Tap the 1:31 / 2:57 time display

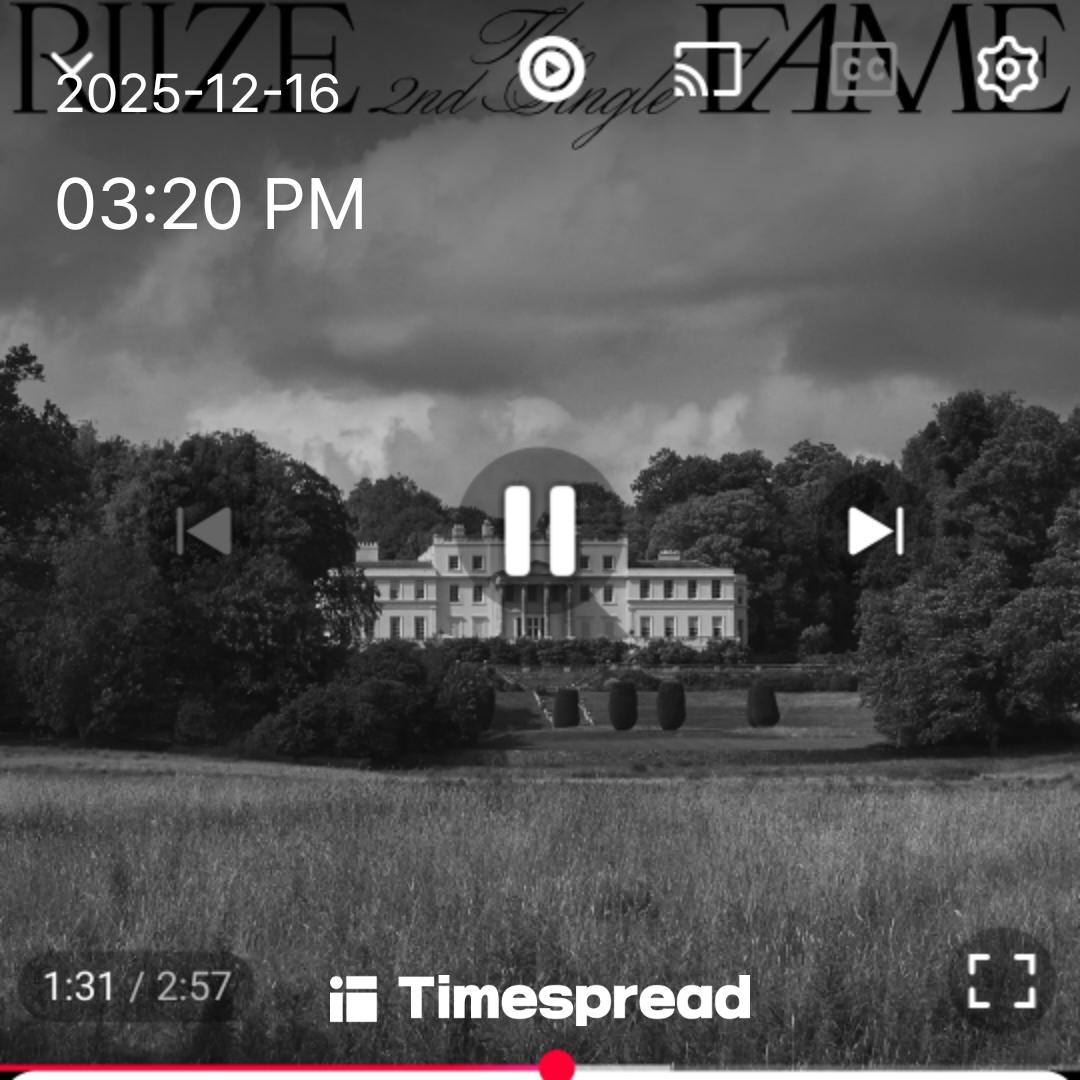(137, 987)
